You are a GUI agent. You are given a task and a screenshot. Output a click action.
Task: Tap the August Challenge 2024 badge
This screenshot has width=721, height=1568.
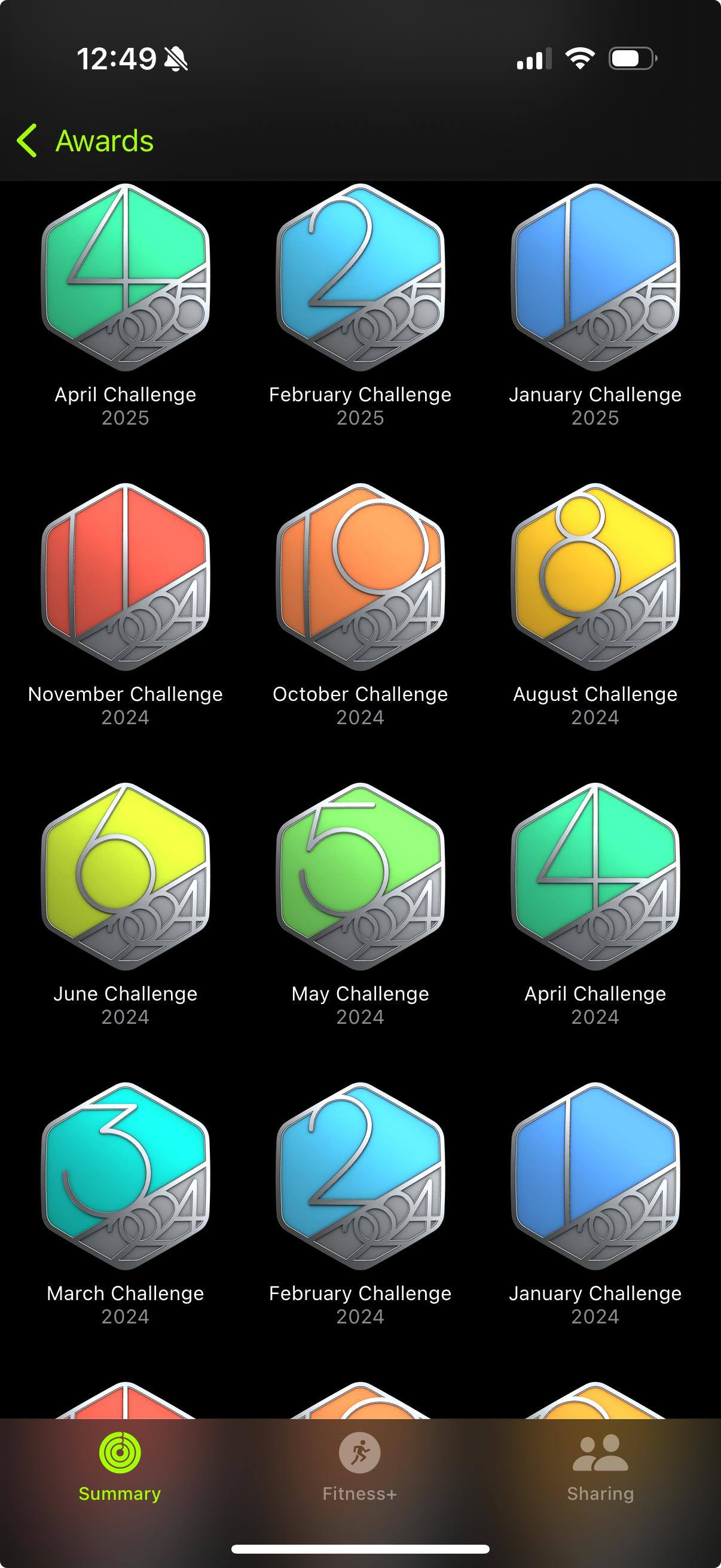(x=595, y=577)
